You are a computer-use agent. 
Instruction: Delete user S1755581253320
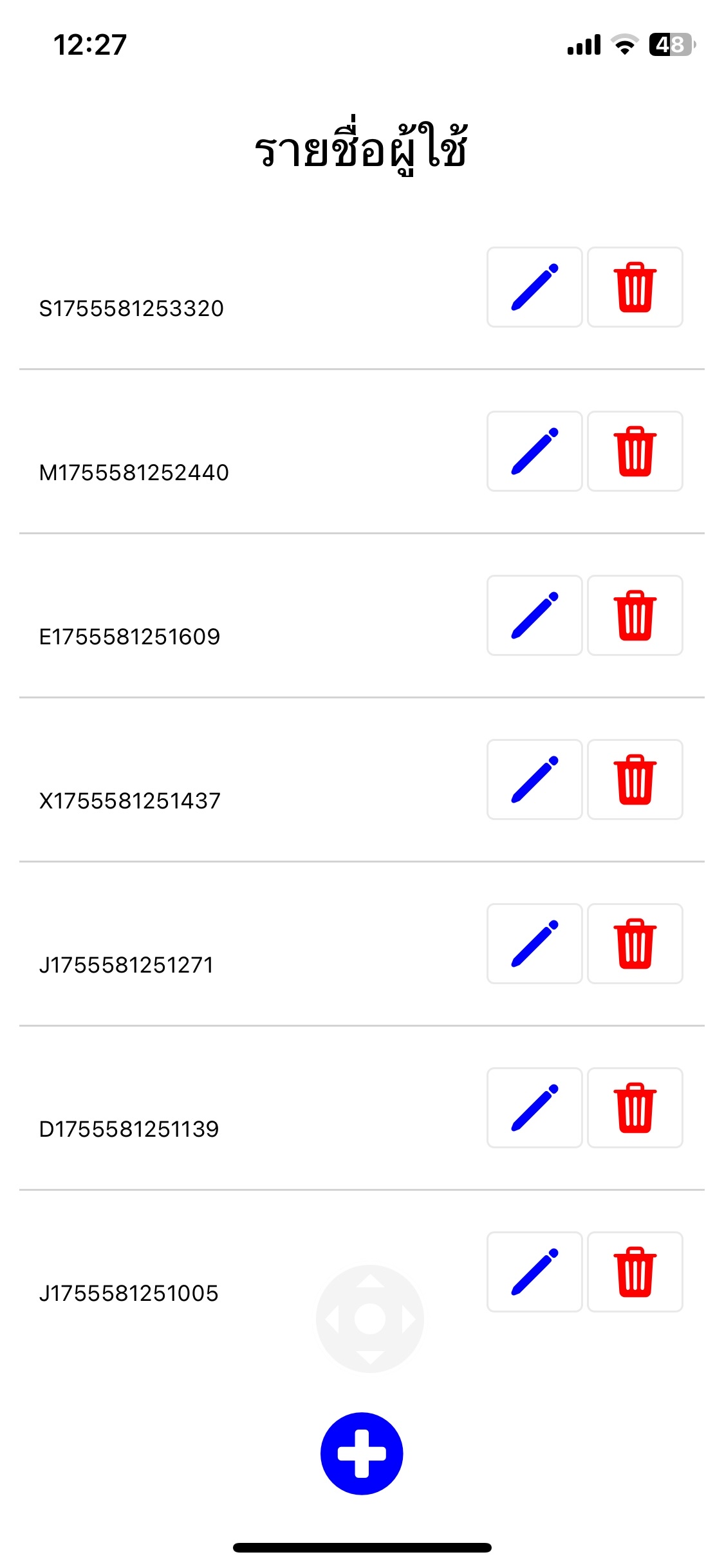[x=635, y=287]
